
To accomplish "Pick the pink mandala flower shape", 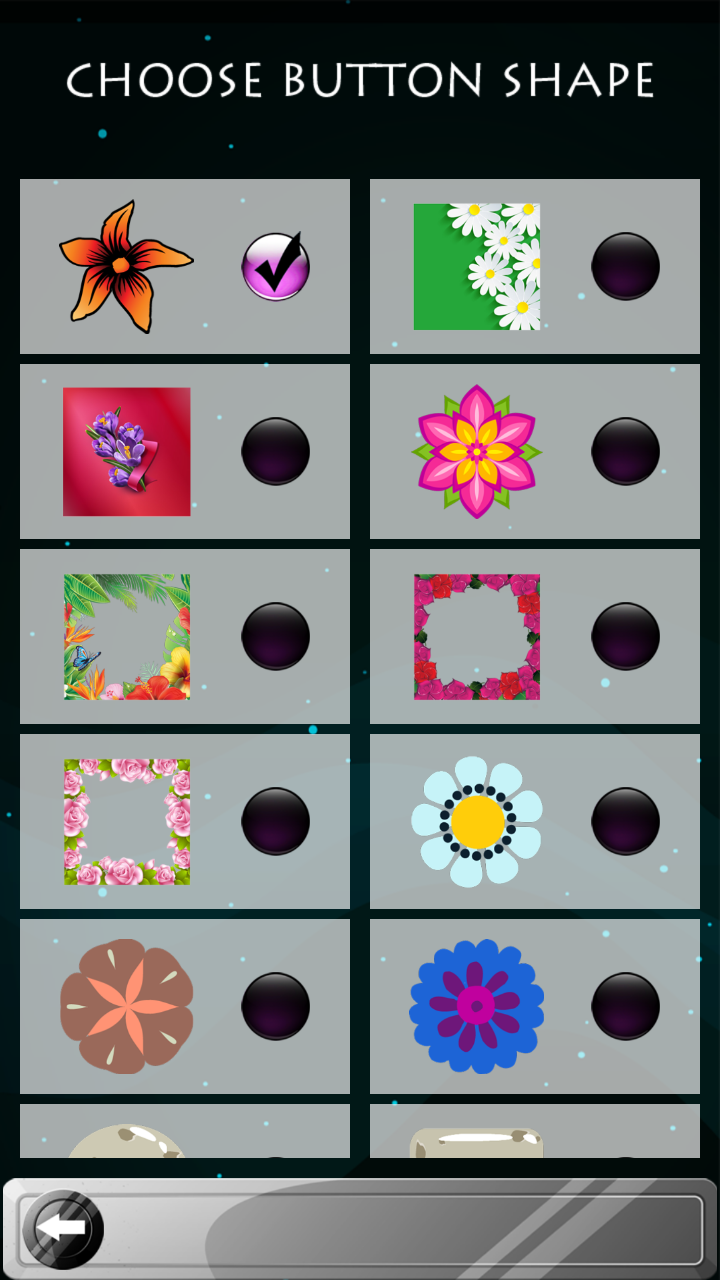I will pos(477,451).
